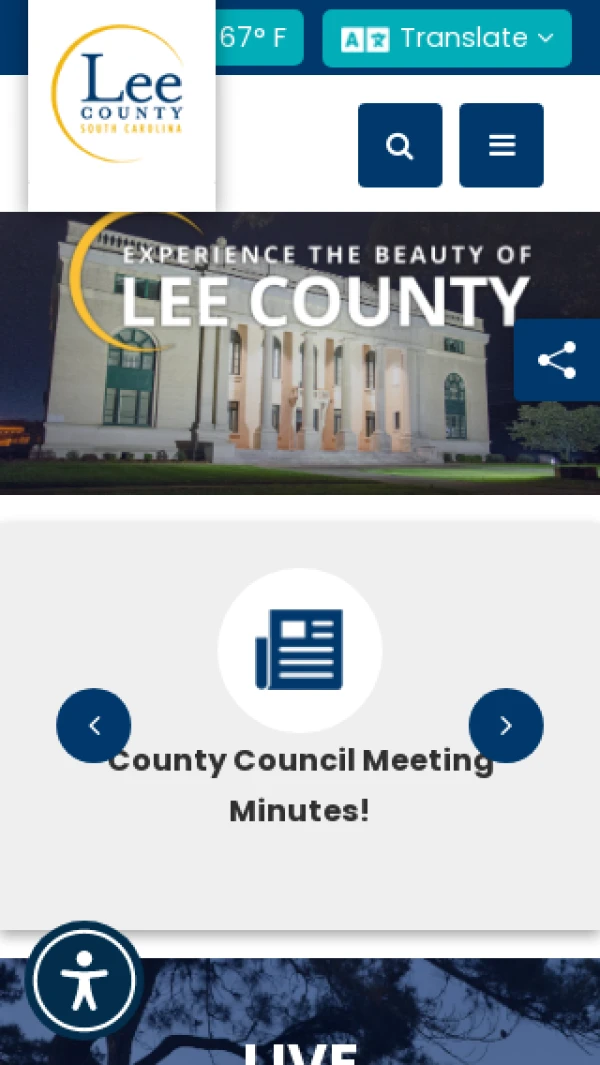Open the site search
The image size is (600, 1065).
click(x=400, y=145)
